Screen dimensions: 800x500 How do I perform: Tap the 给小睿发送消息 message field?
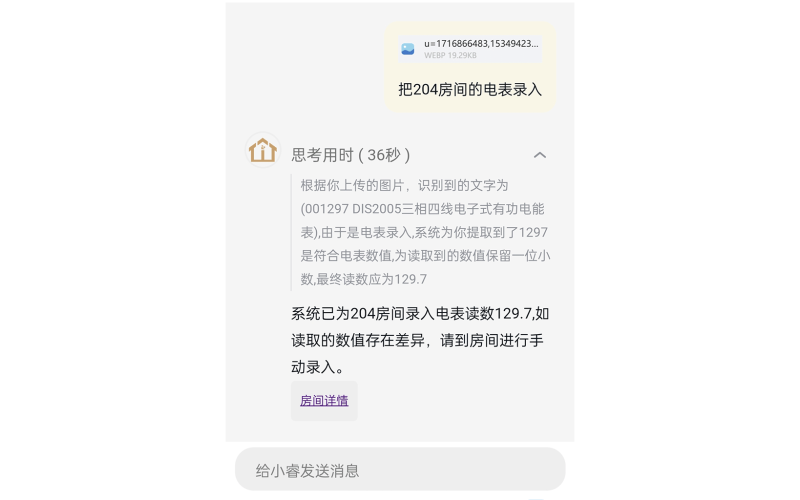point(400,470)
